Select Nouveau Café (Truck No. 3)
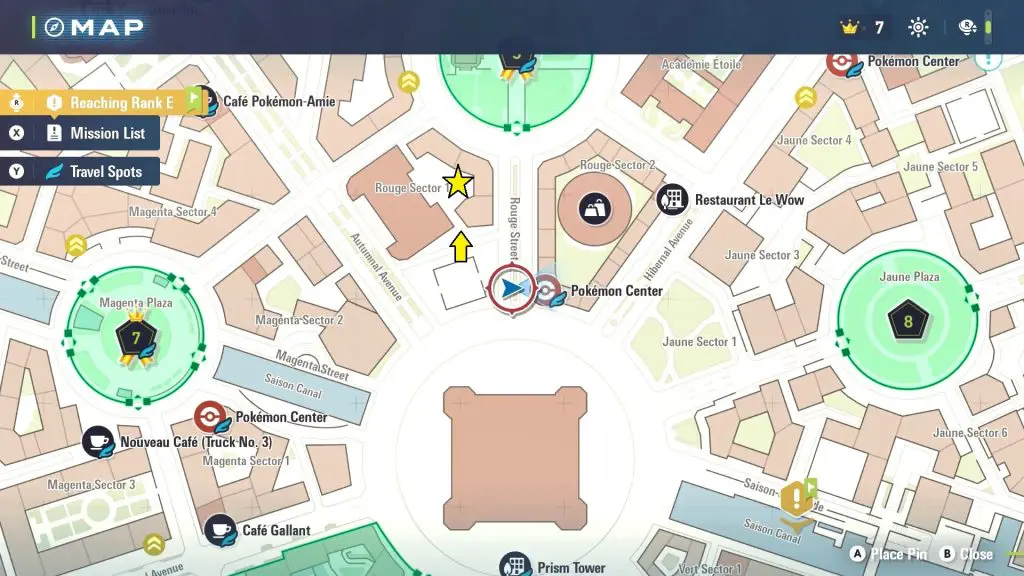This screenshot has height=576, width=1024. (x=98, y=441)
